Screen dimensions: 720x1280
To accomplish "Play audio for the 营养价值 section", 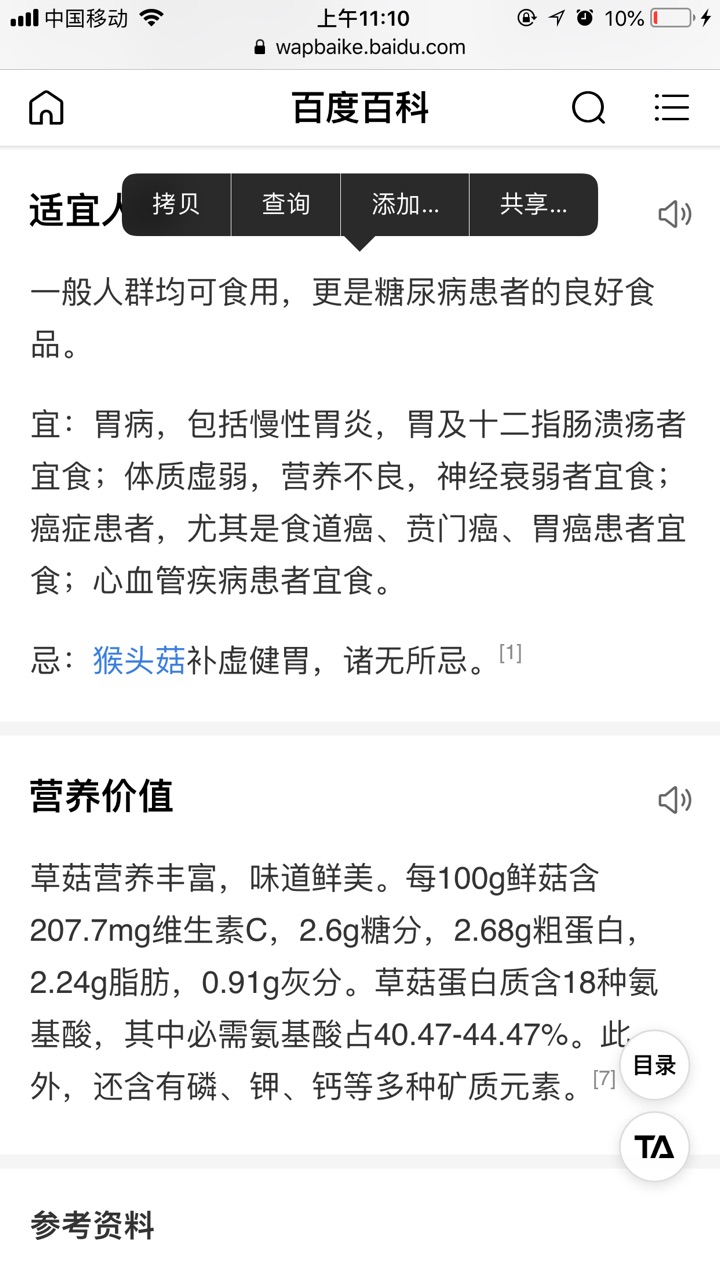I will click(x=674, y=800).
